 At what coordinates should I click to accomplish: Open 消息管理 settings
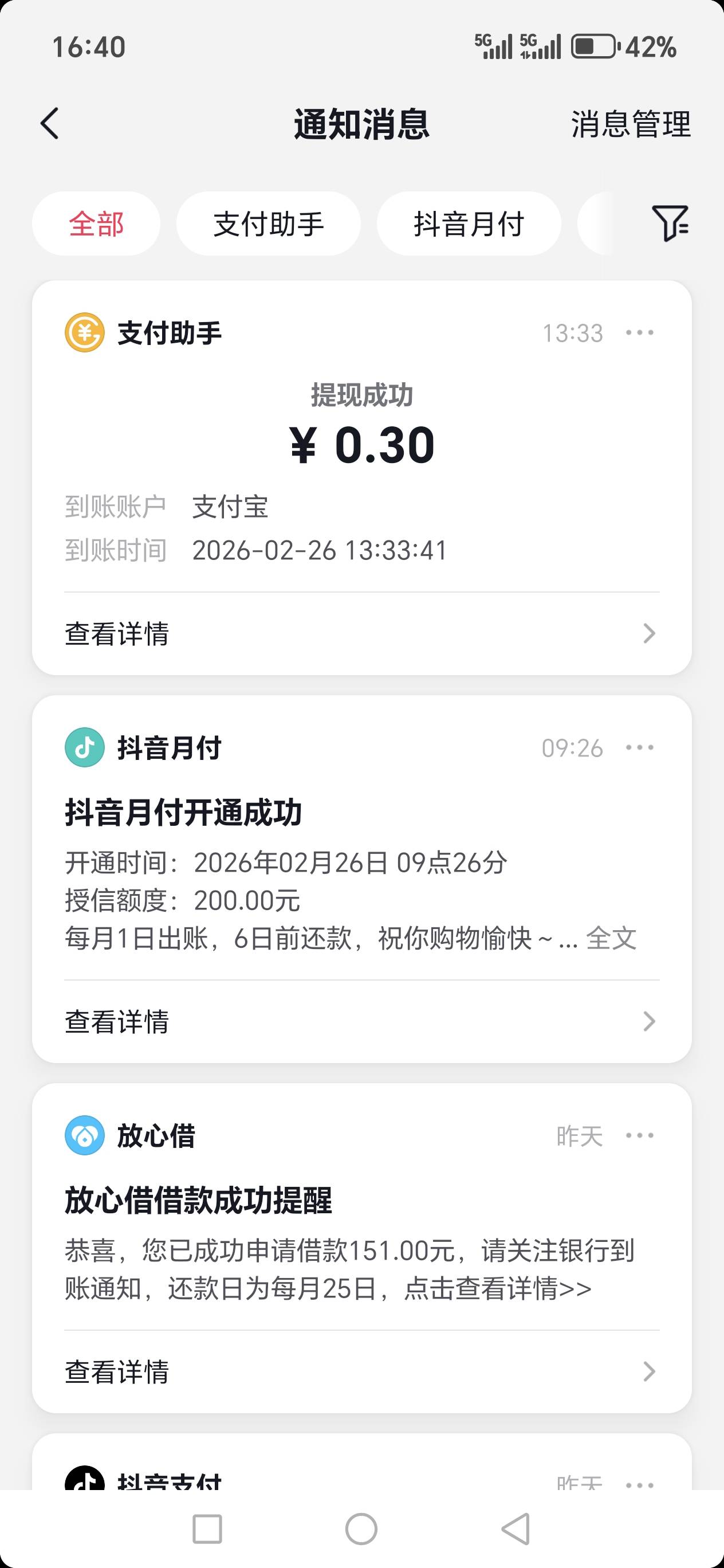[x=630, y=124]
